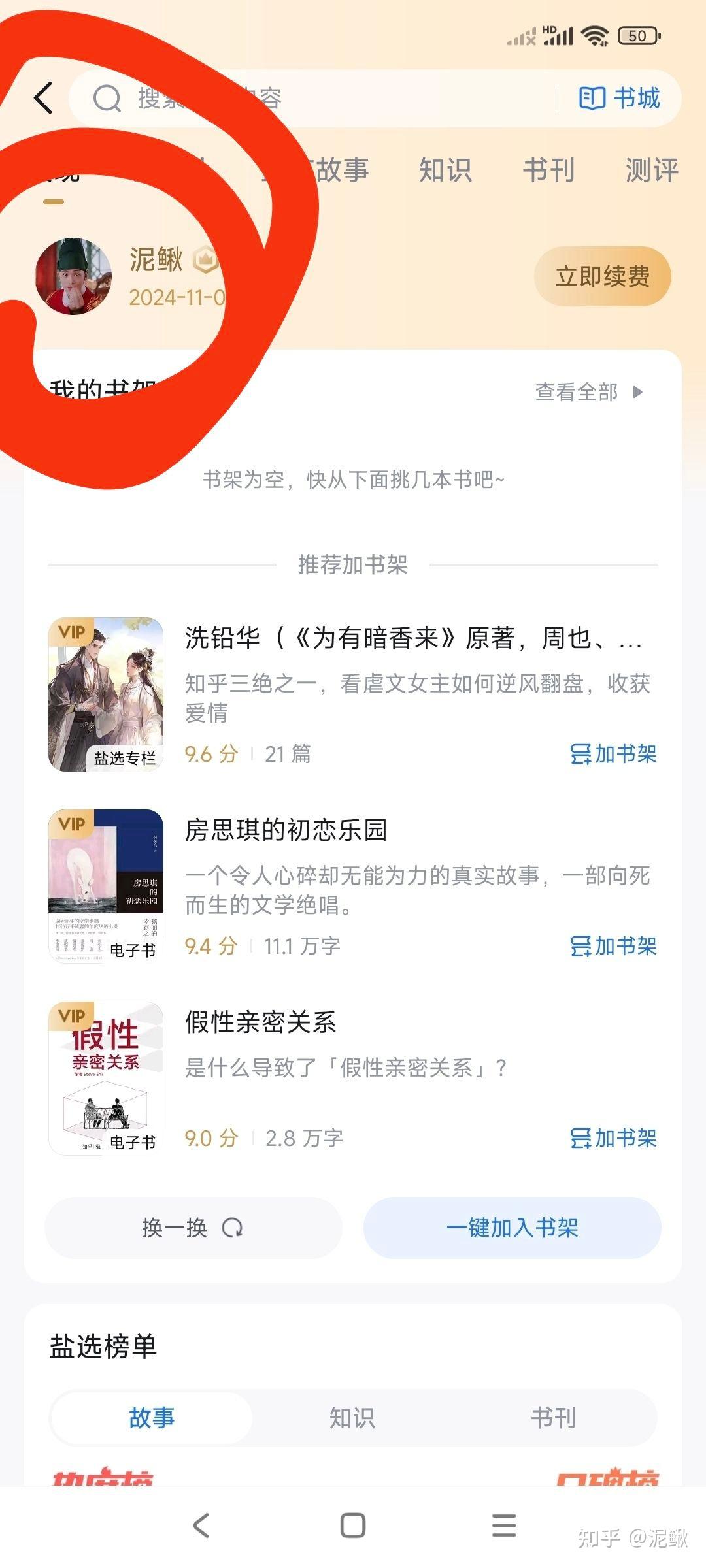The image size is (706, 1568).
Task: Tap the system home button
Action: tap(352, 1526)
